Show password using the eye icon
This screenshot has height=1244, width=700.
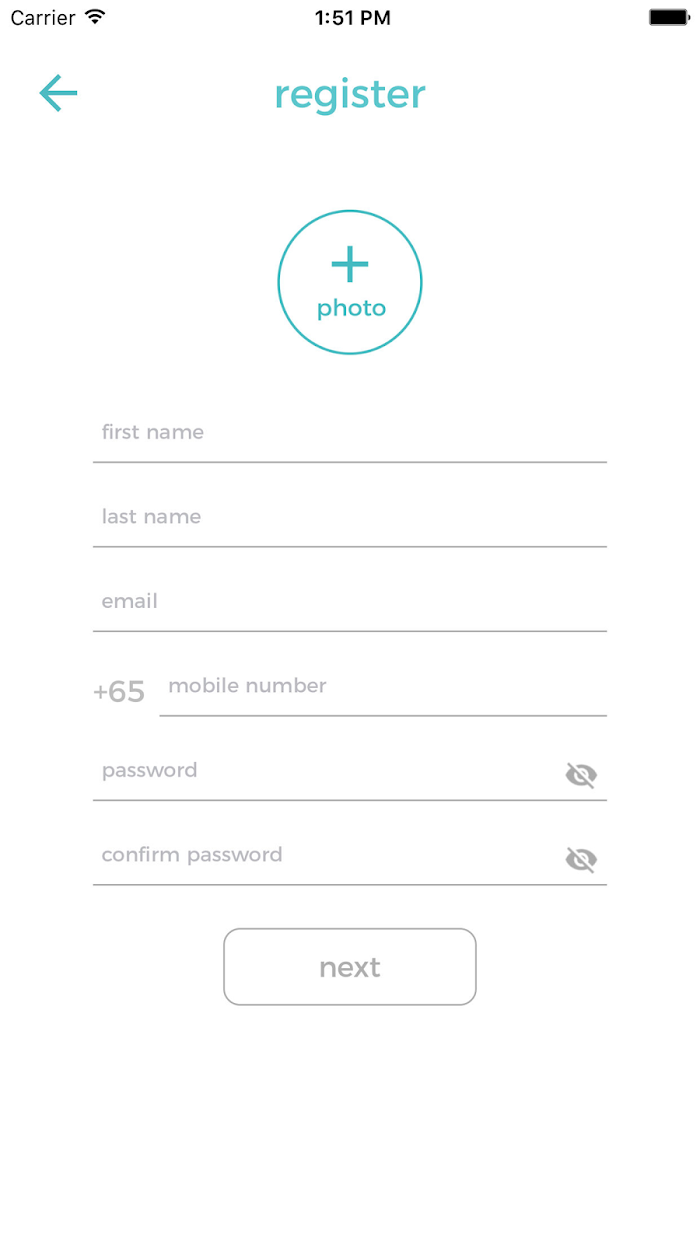581,775
